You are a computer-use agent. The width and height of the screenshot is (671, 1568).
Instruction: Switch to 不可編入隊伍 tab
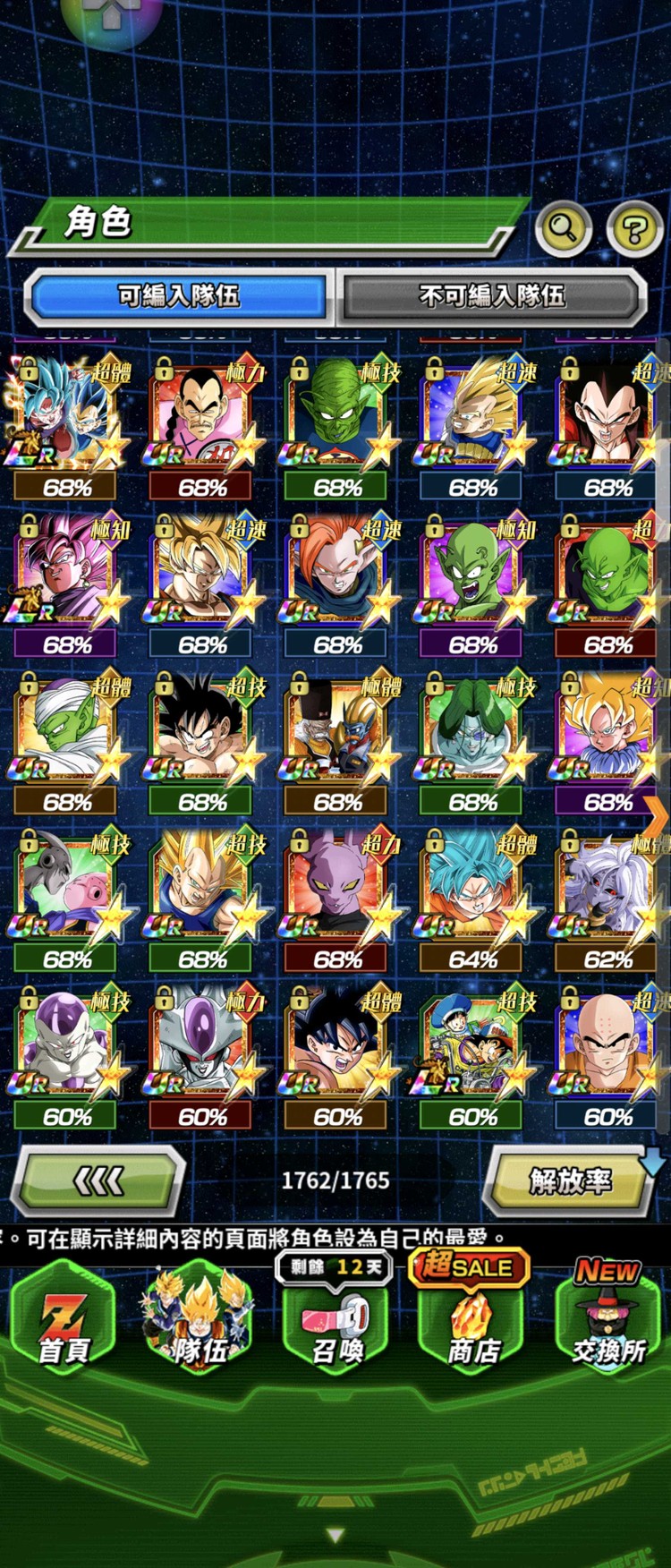(492, 295)
